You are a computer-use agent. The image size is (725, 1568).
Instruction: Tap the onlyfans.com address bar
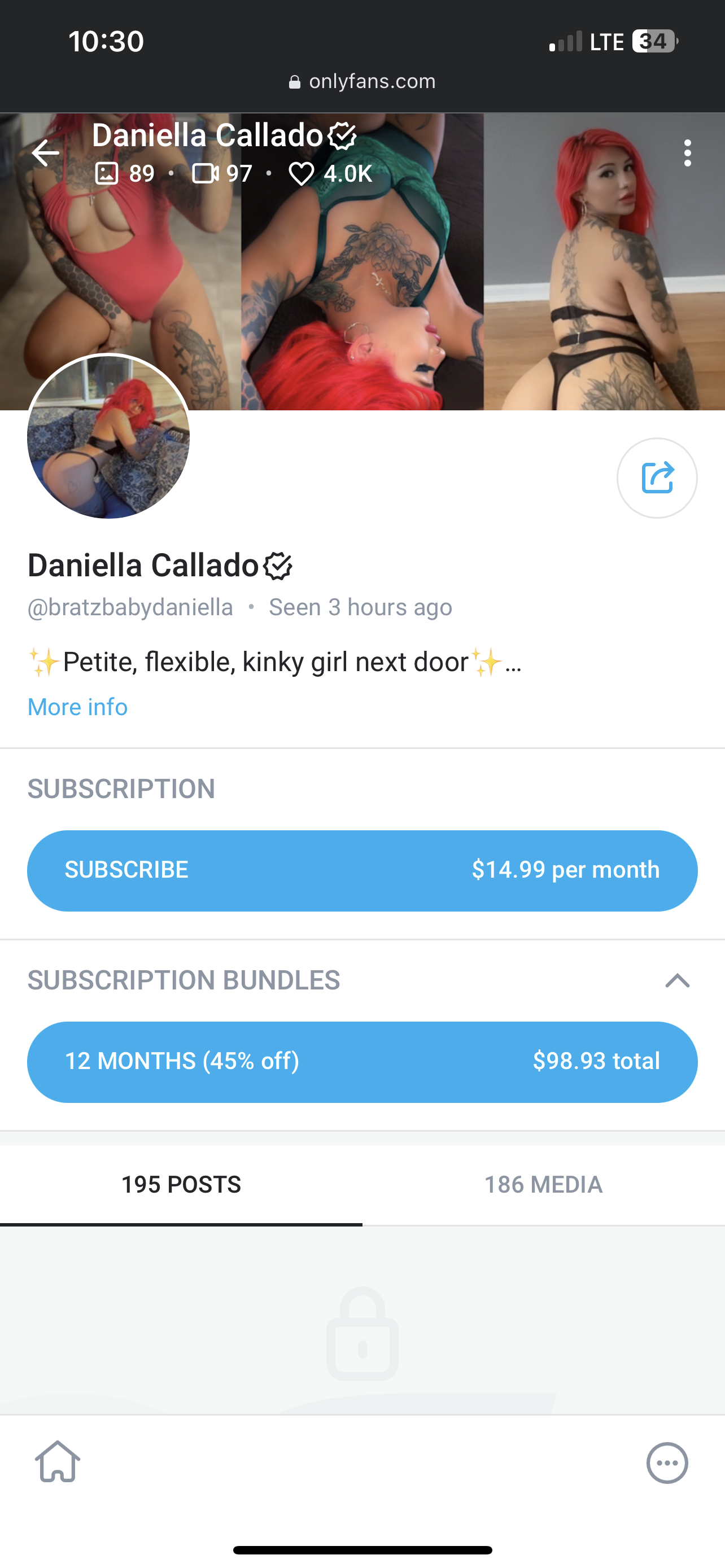coord(363,82)
